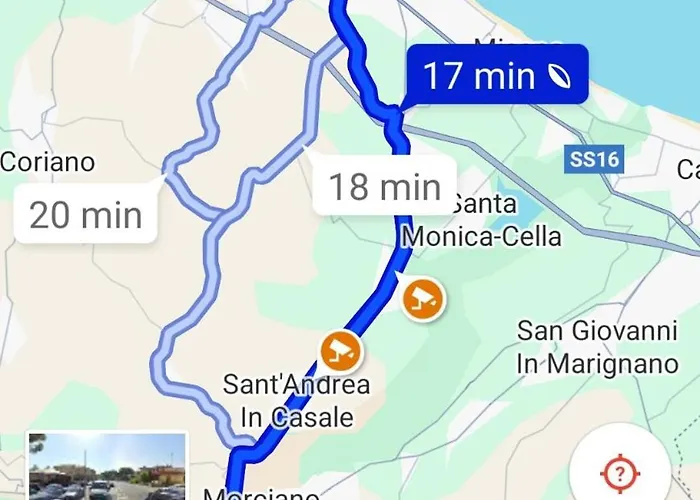
Task: Select the 20 min alternate route
Action: tap(86, 214)
